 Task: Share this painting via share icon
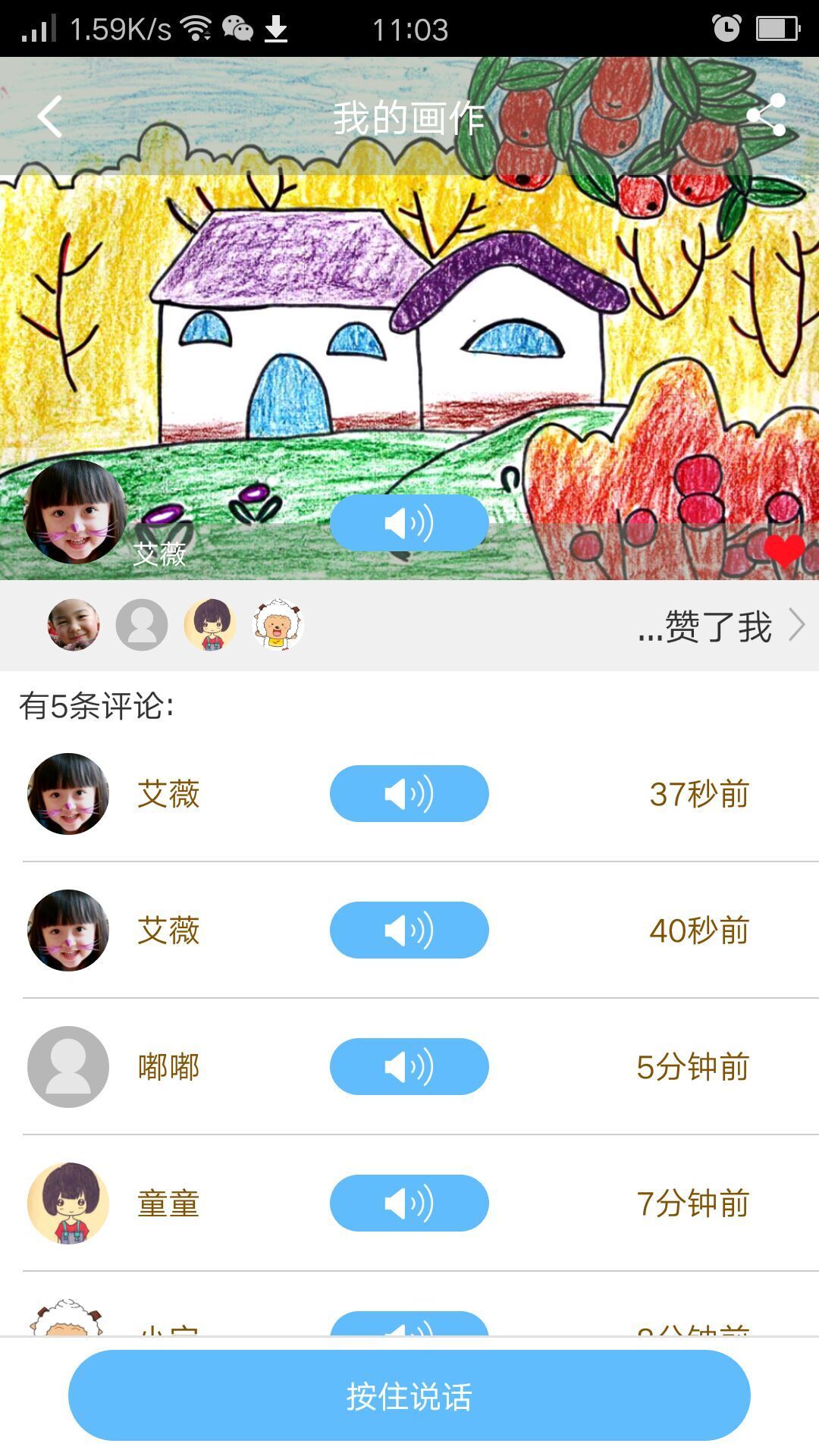(x=766, y=116)
